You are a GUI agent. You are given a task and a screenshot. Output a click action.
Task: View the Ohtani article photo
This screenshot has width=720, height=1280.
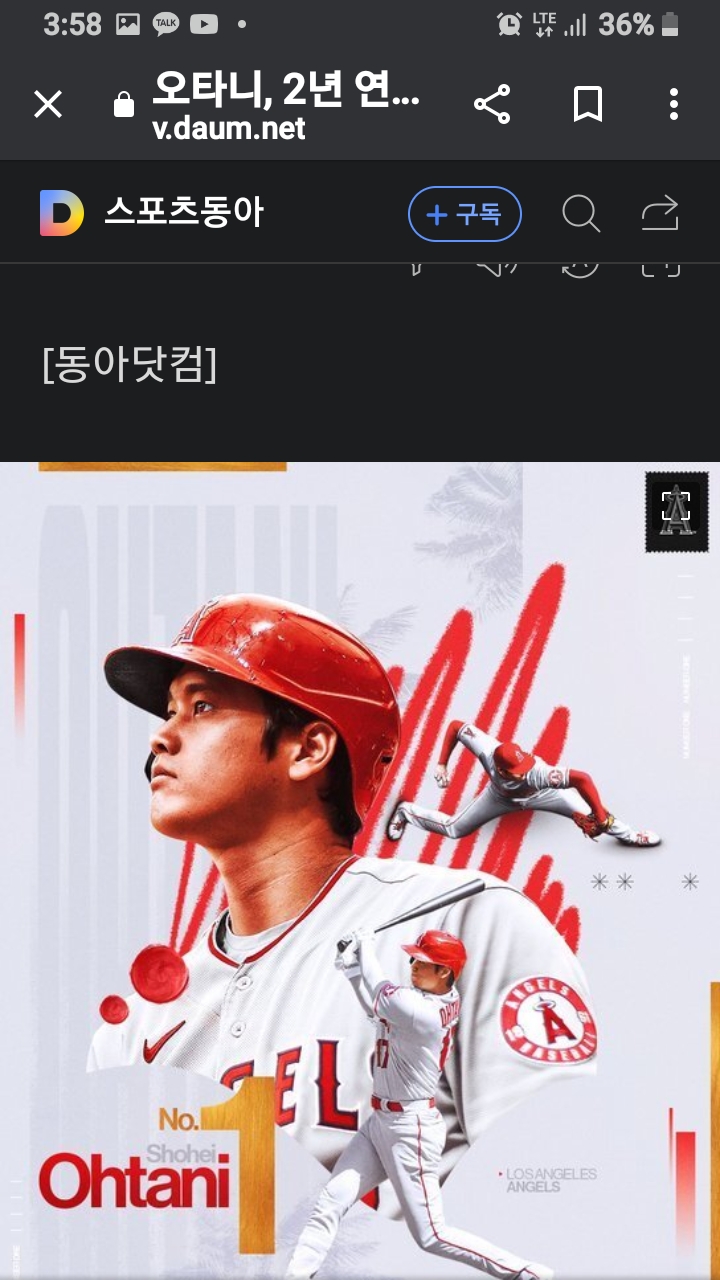(360, 871)
